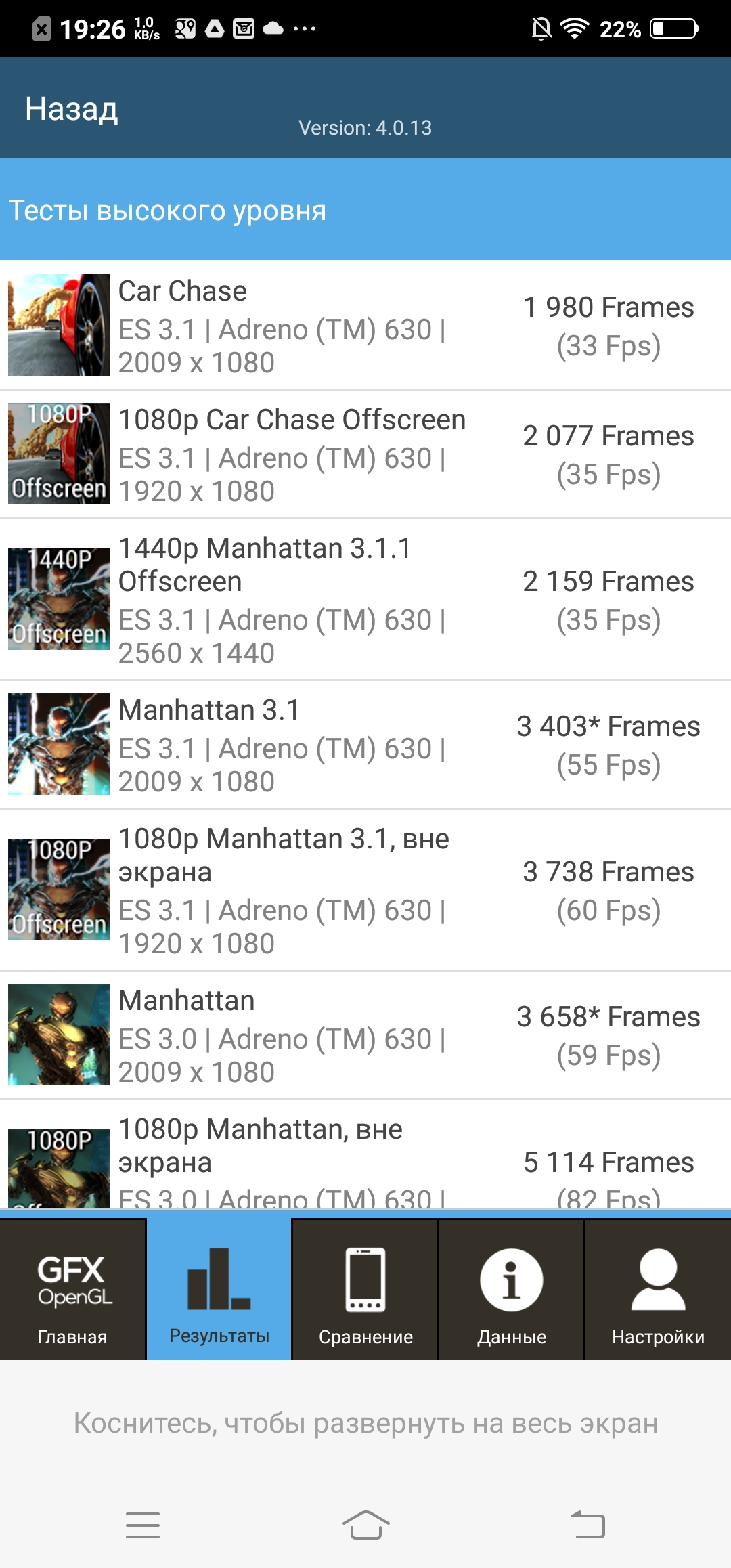
Task: Switch to the Настройки tab
Action: 658,1290
